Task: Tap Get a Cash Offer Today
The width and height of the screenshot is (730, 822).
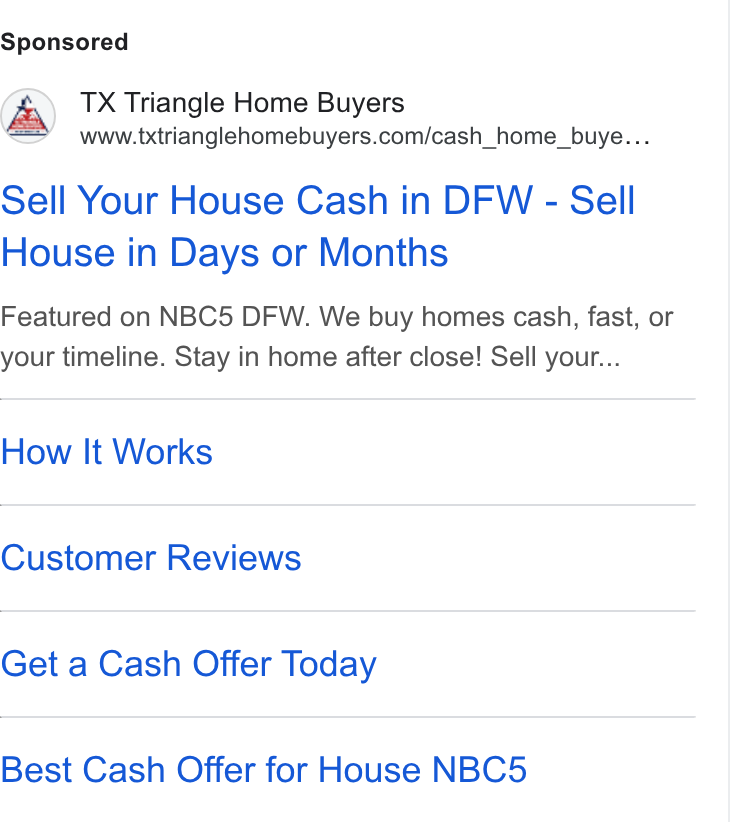Action: point(189,664)
